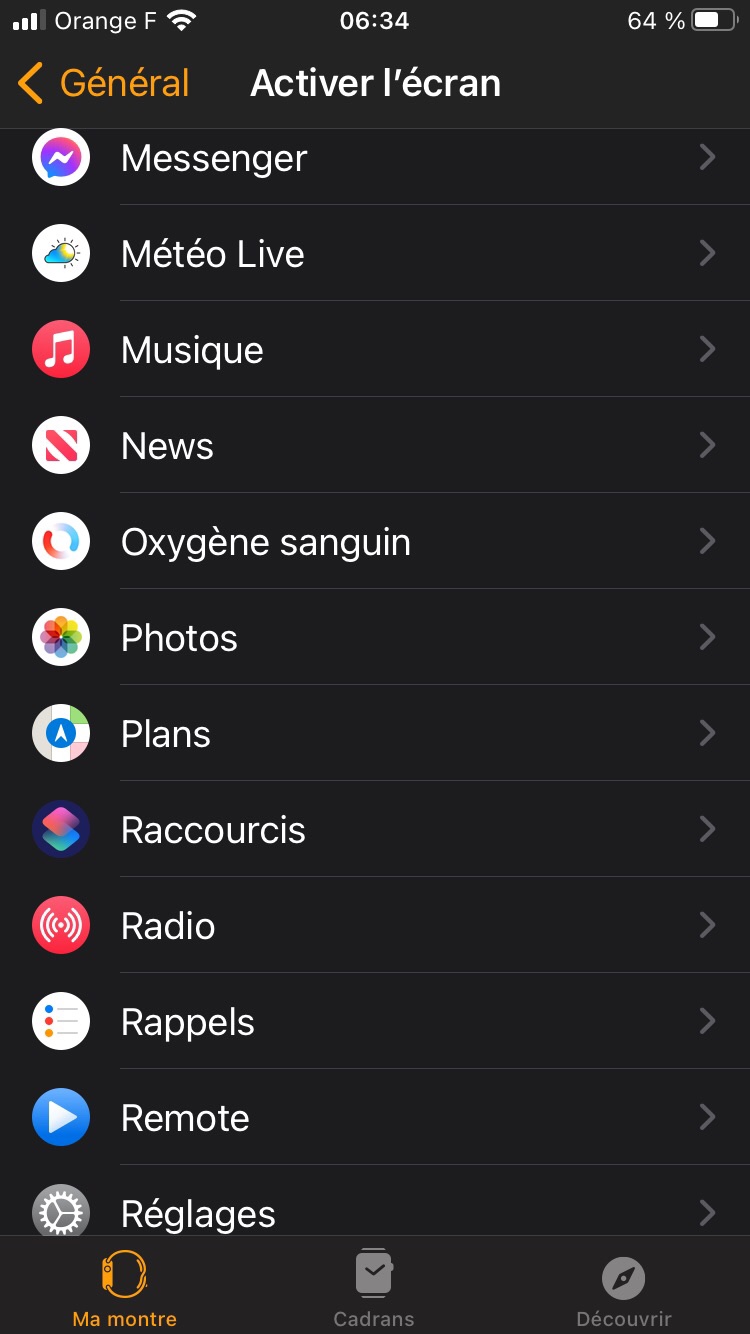Switch to the Cadrans tab

(x=374, y=1288)
